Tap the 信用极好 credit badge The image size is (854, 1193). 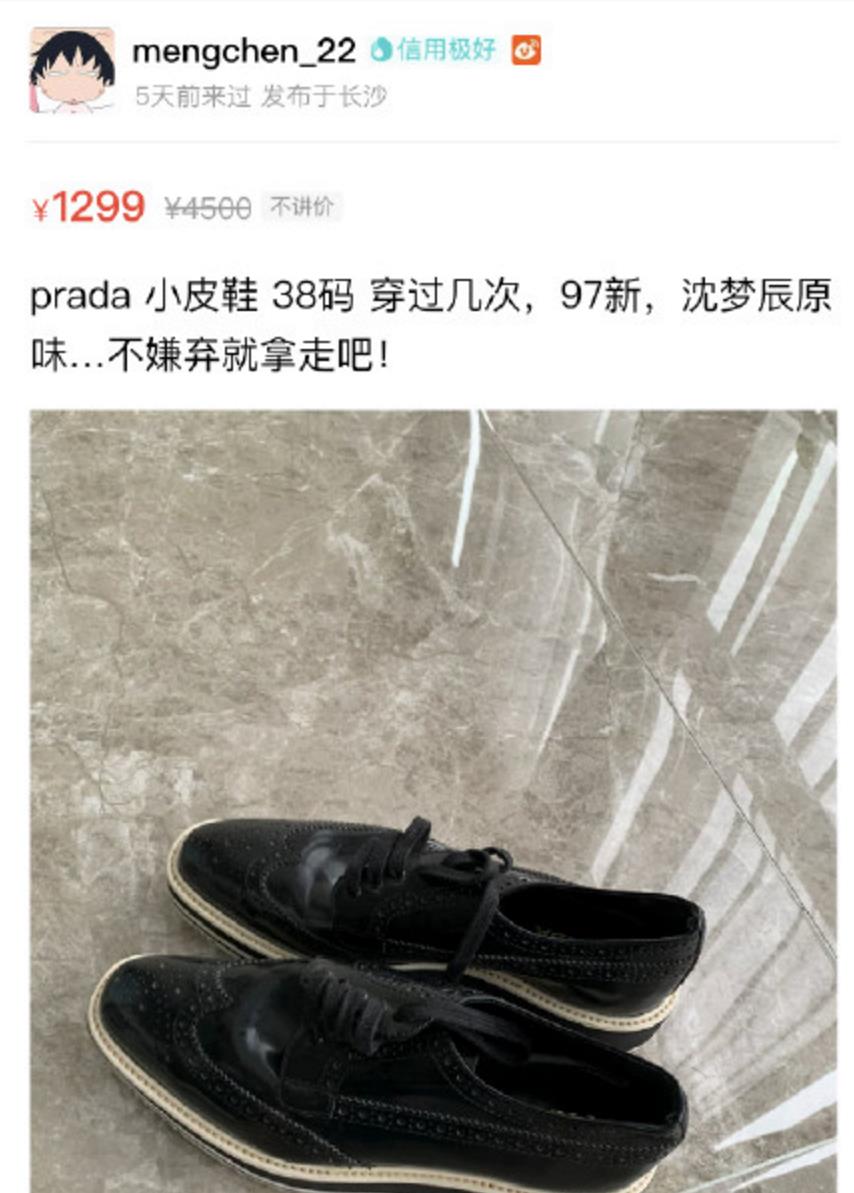pyautogui.click(x=434, y=50)
